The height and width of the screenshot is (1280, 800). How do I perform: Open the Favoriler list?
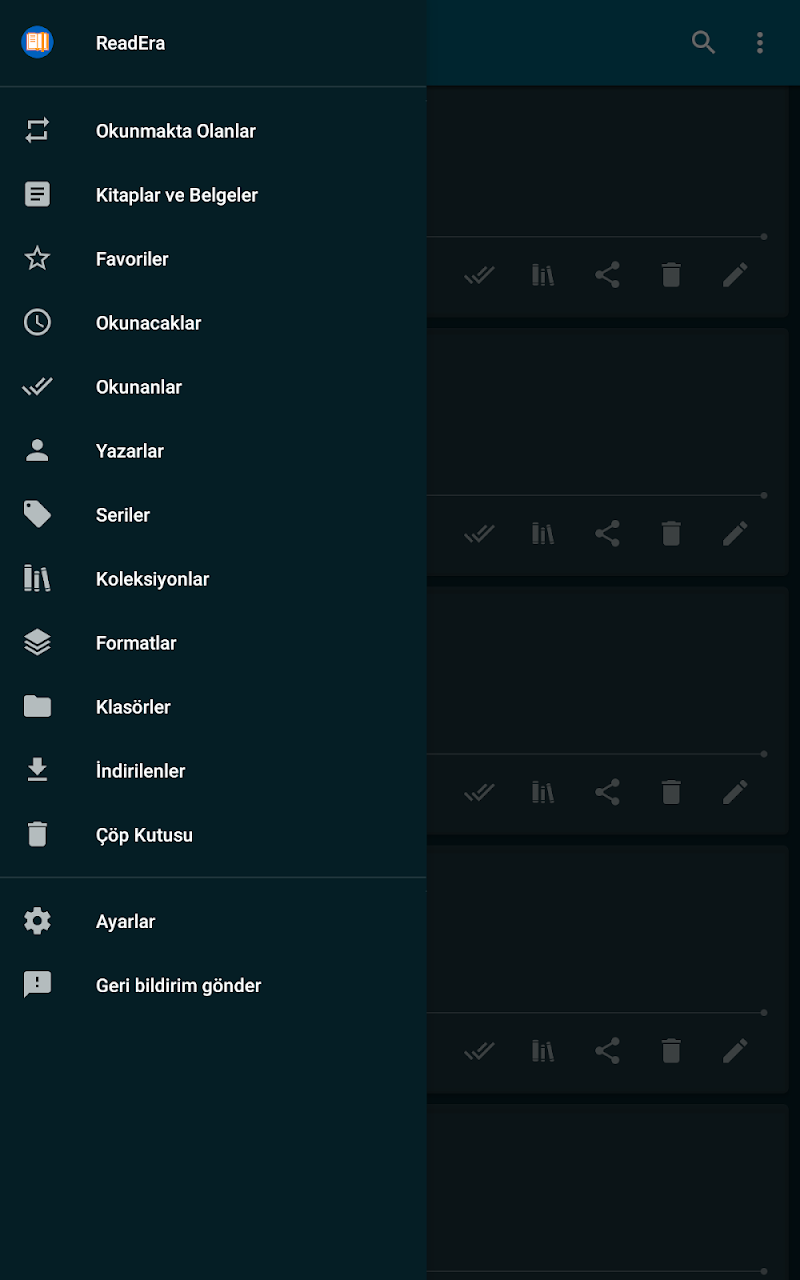(213, 259)
